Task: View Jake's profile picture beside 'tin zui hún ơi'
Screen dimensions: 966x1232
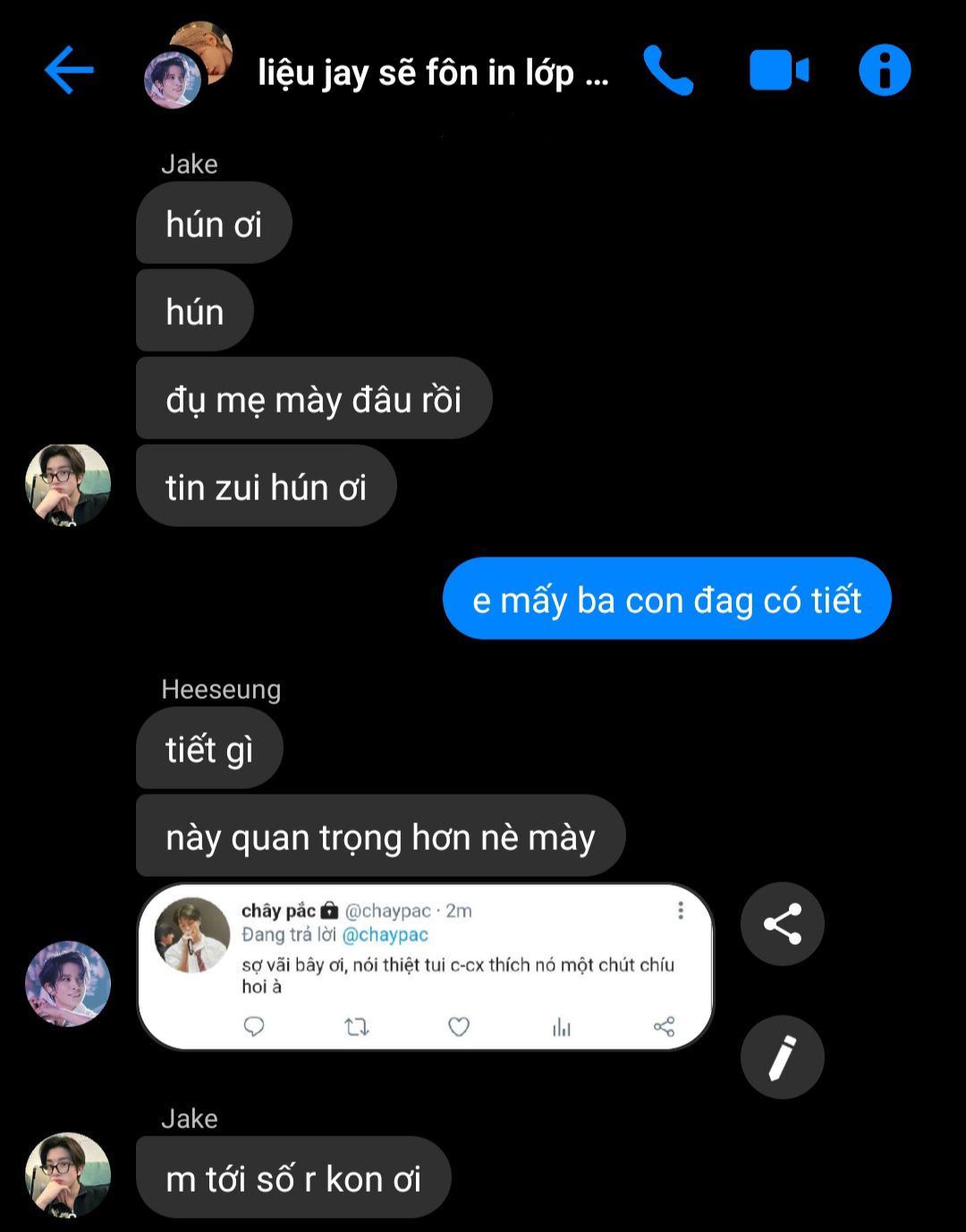Action: [x=68, y=485]
